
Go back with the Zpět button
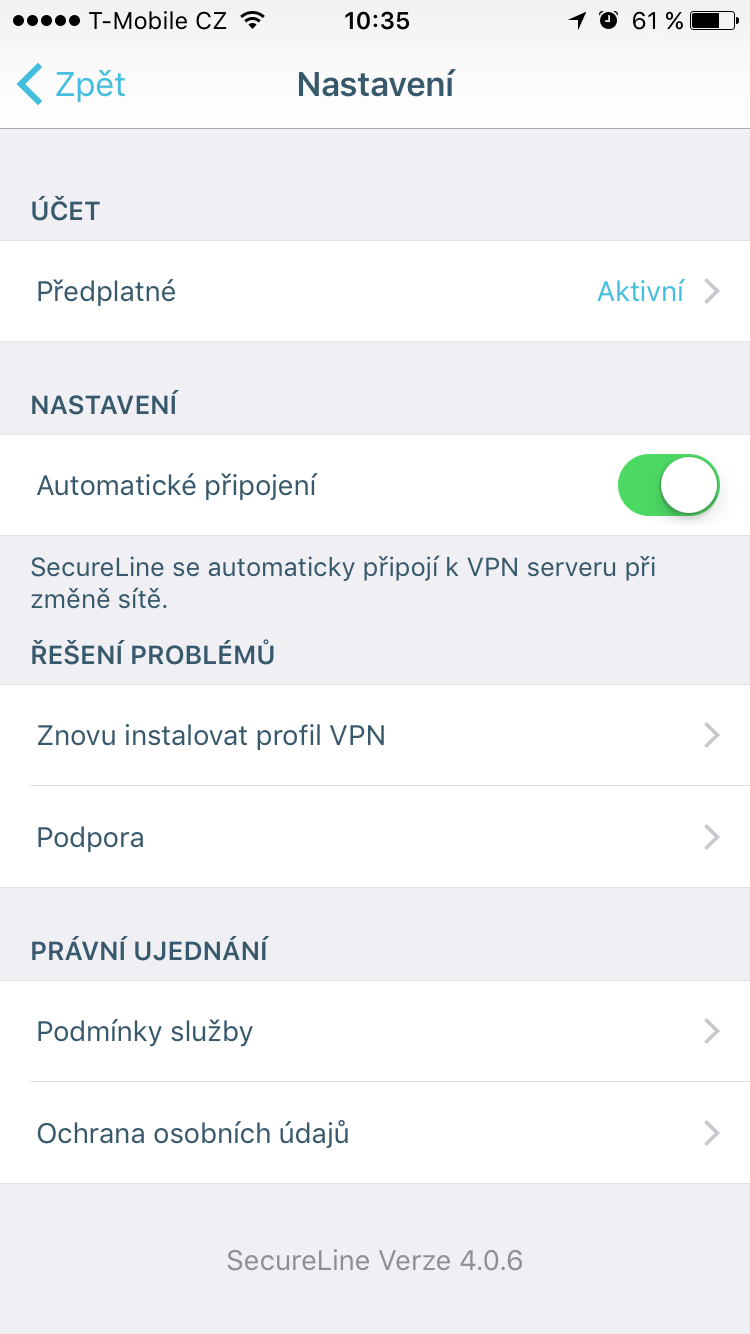click(x=72, y=85)
